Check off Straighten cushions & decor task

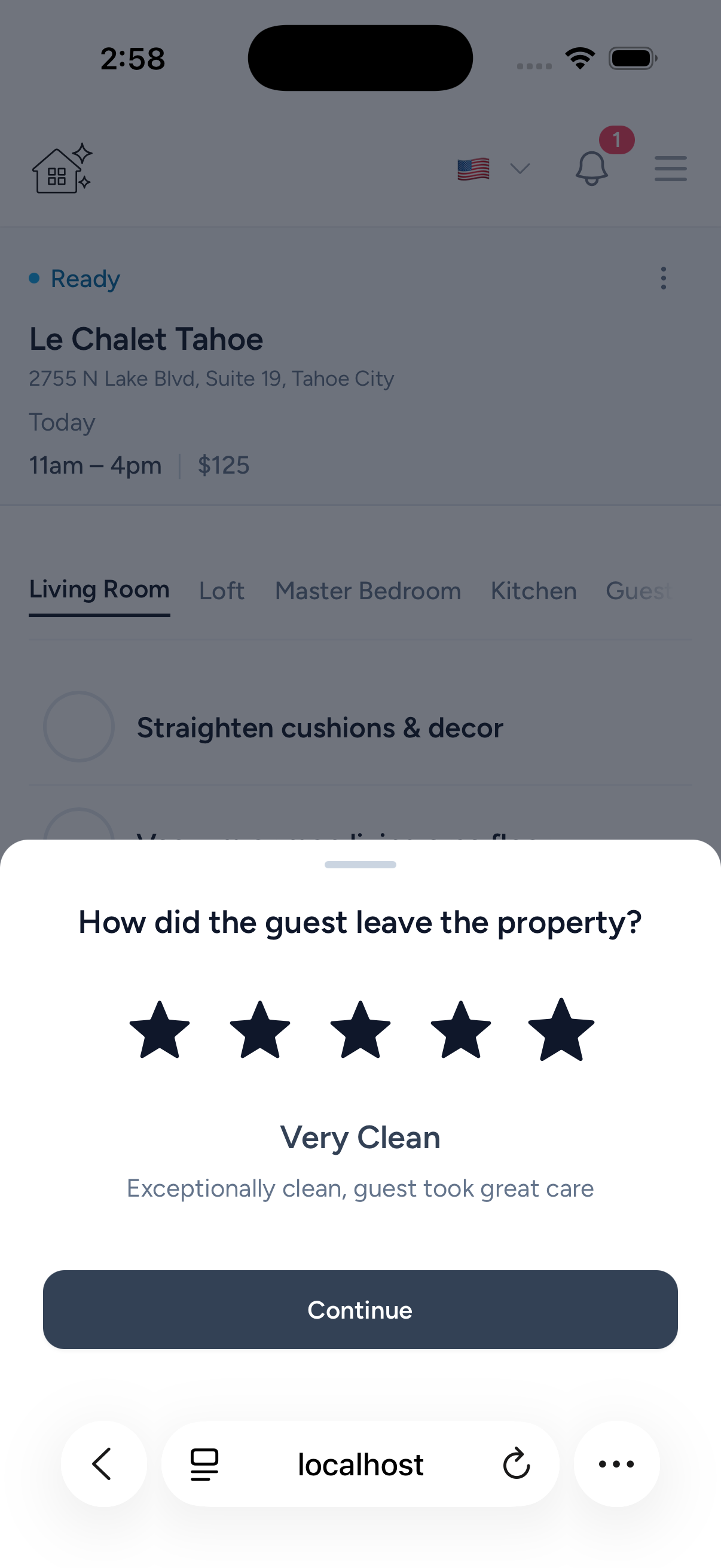78,727
